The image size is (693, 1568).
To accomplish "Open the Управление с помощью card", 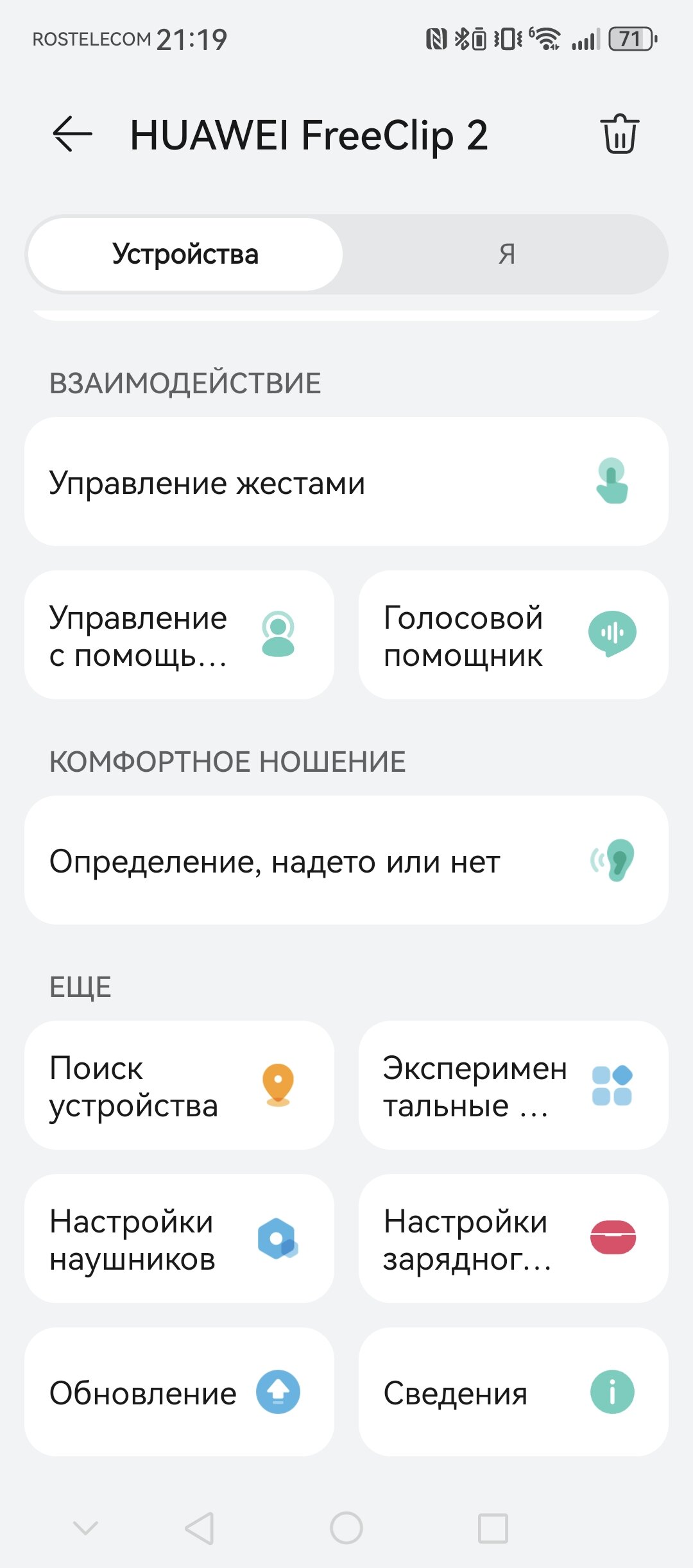I will [x=179, y=635].
